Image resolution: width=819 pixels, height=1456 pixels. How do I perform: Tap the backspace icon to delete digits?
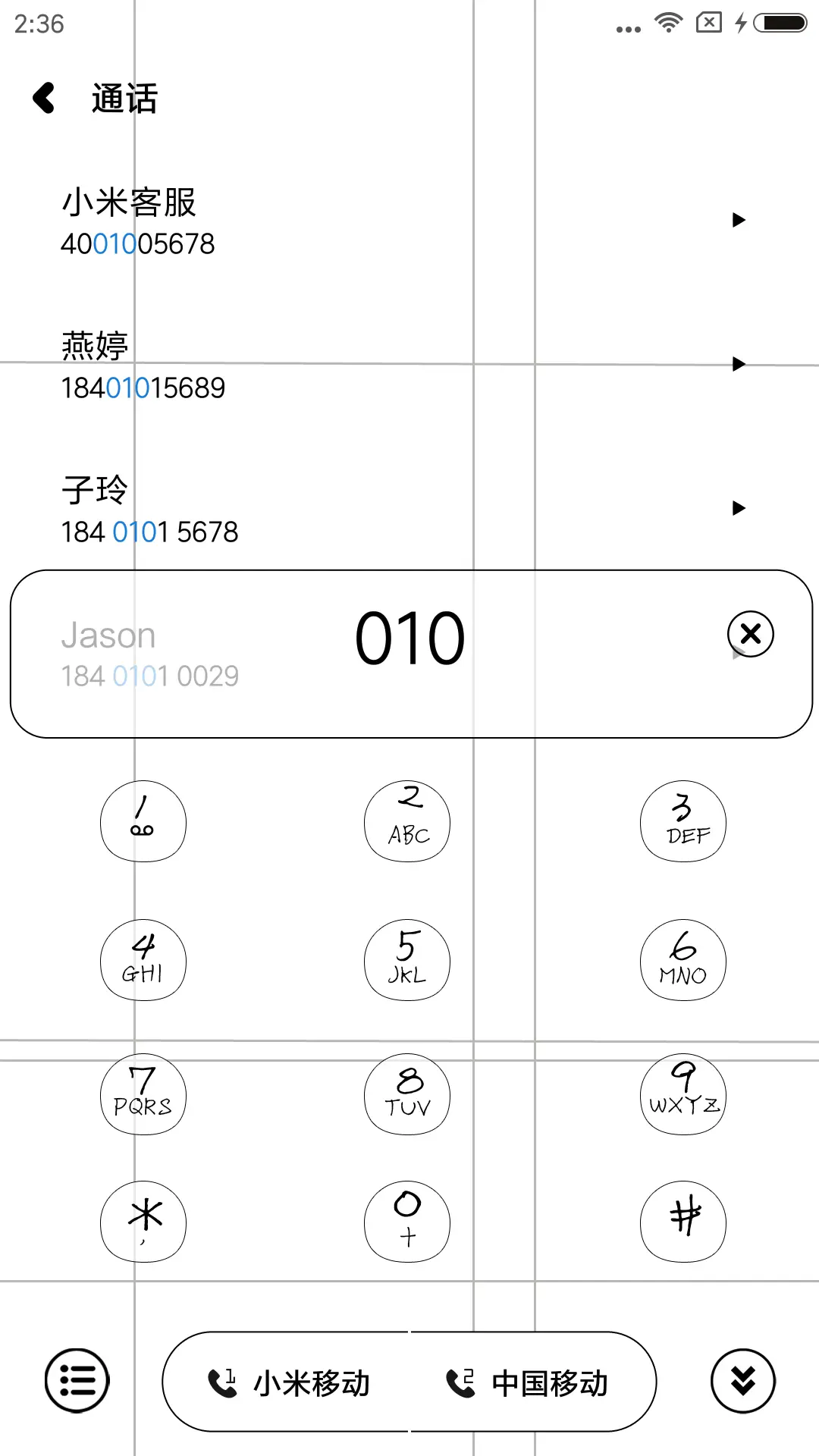click(749, 634)
